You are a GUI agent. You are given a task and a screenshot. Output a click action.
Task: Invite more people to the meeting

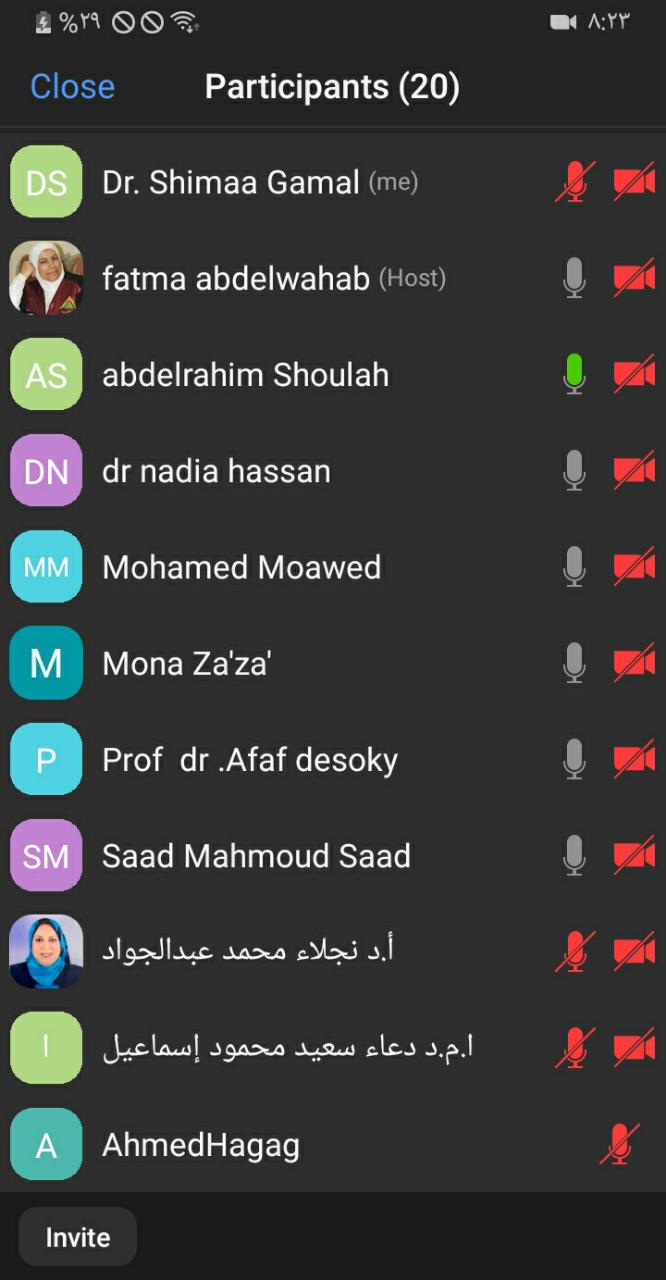click(78, 1237)
